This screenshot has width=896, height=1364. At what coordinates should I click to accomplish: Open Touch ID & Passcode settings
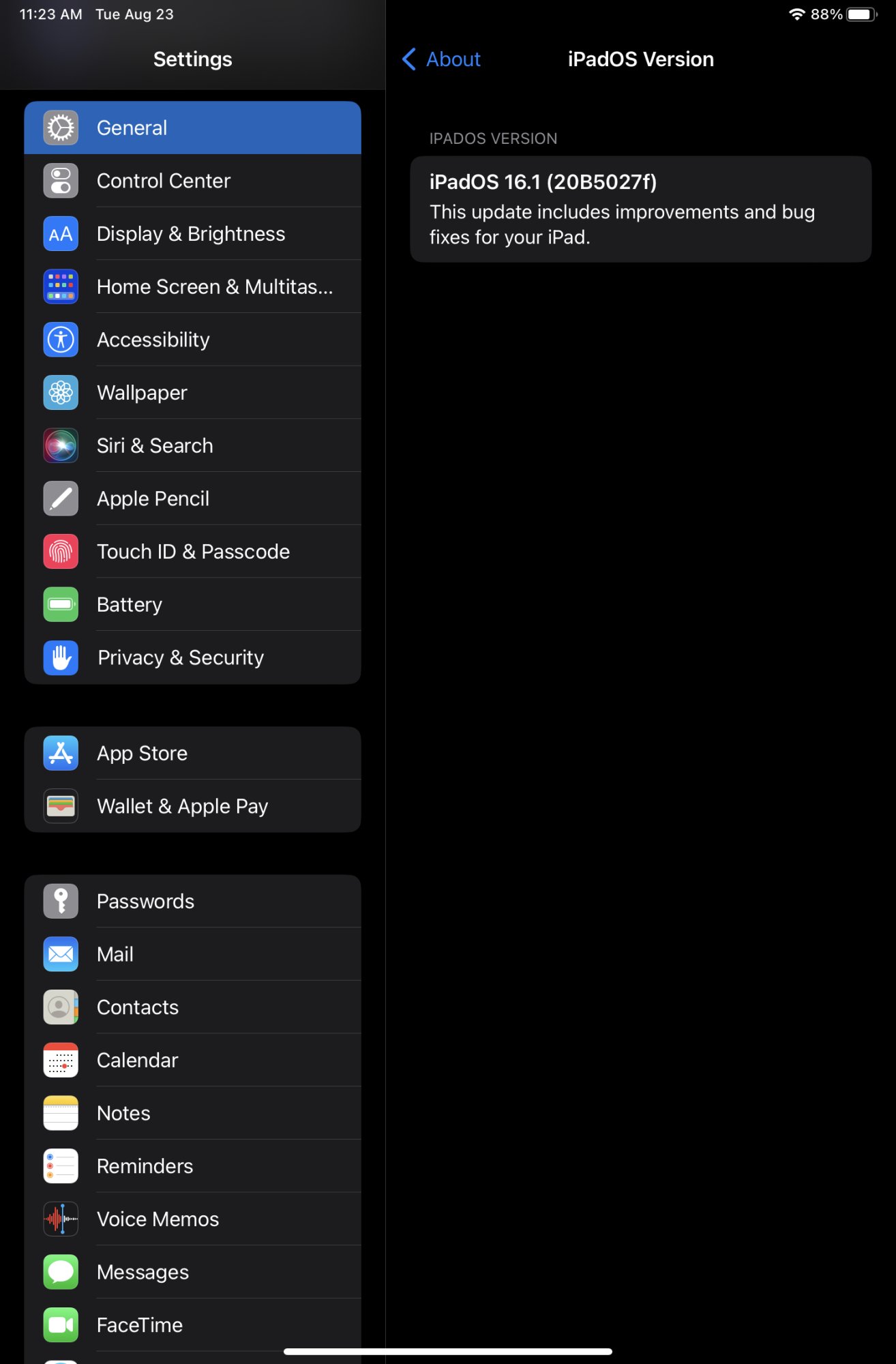[192, 552]
